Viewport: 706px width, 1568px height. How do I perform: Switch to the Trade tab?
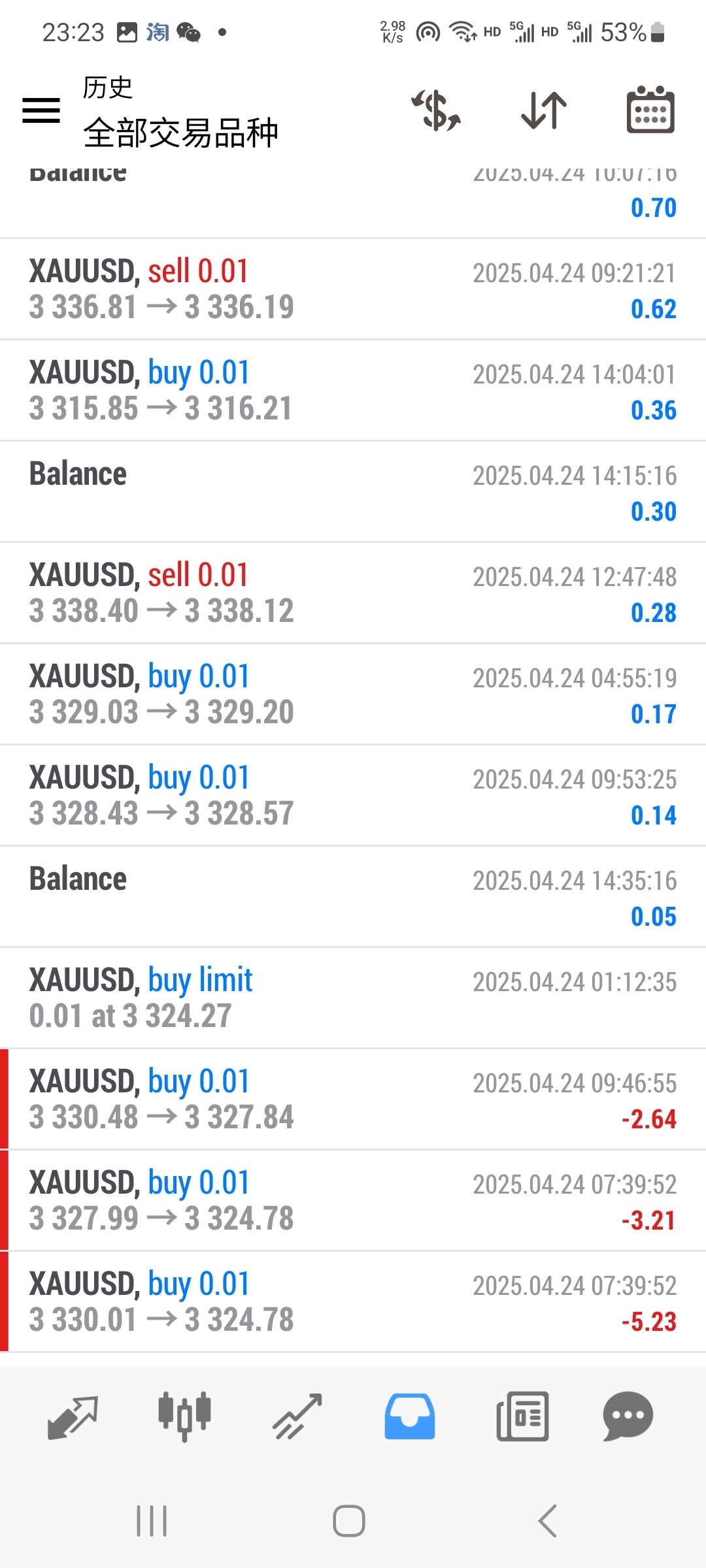click(297, 1416)
